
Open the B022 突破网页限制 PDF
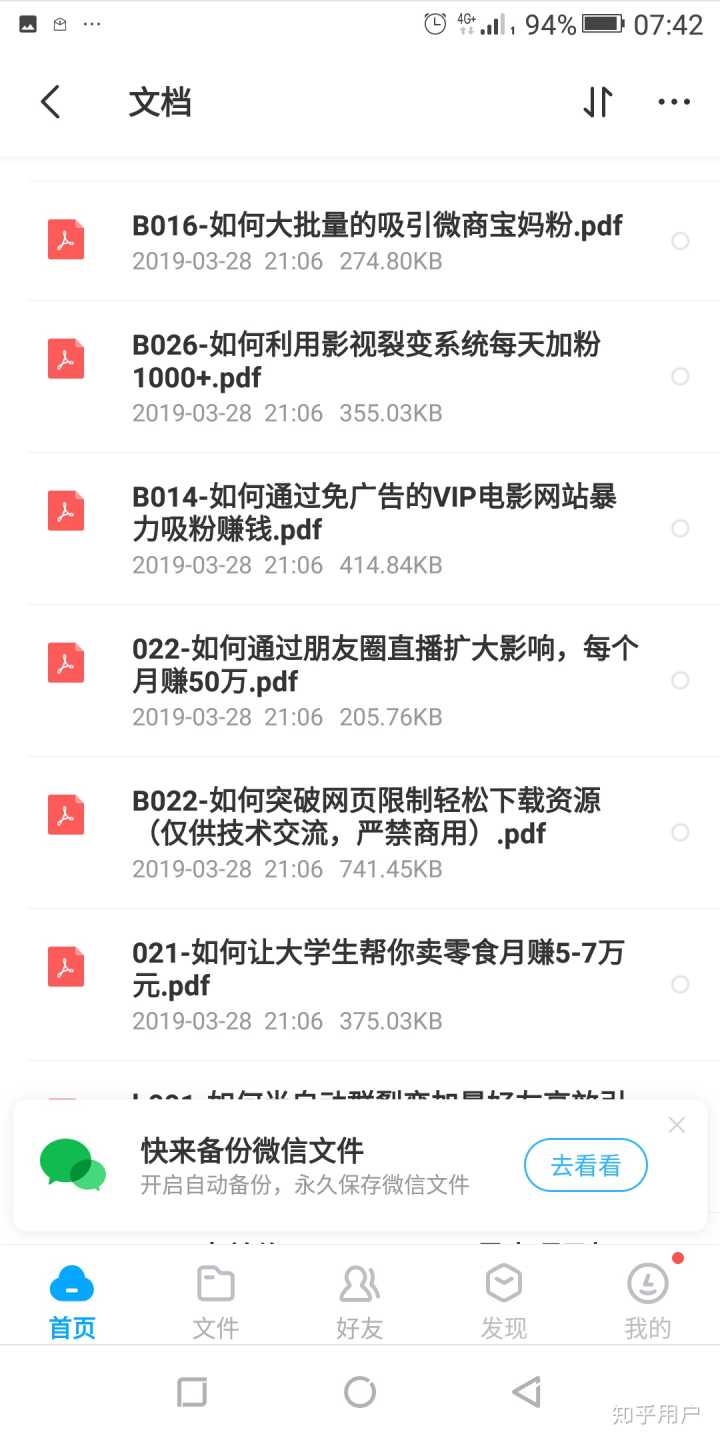point(376,833)
